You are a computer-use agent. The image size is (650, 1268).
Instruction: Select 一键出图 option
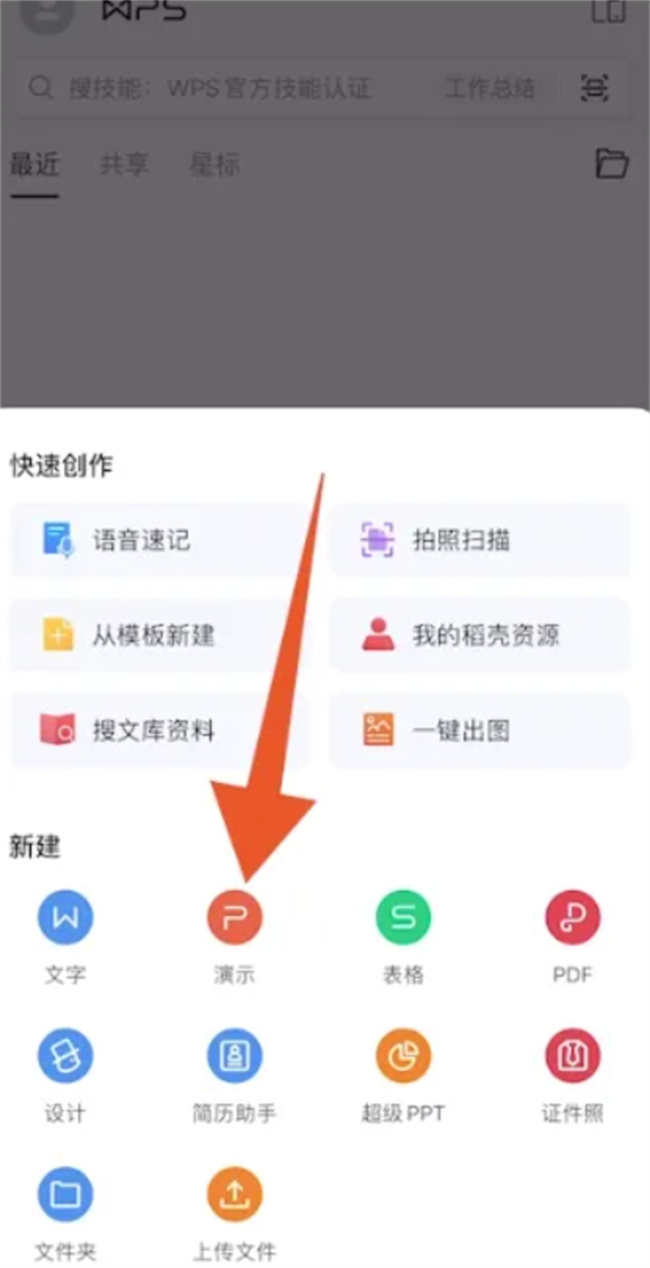click(x=480, y=730)
